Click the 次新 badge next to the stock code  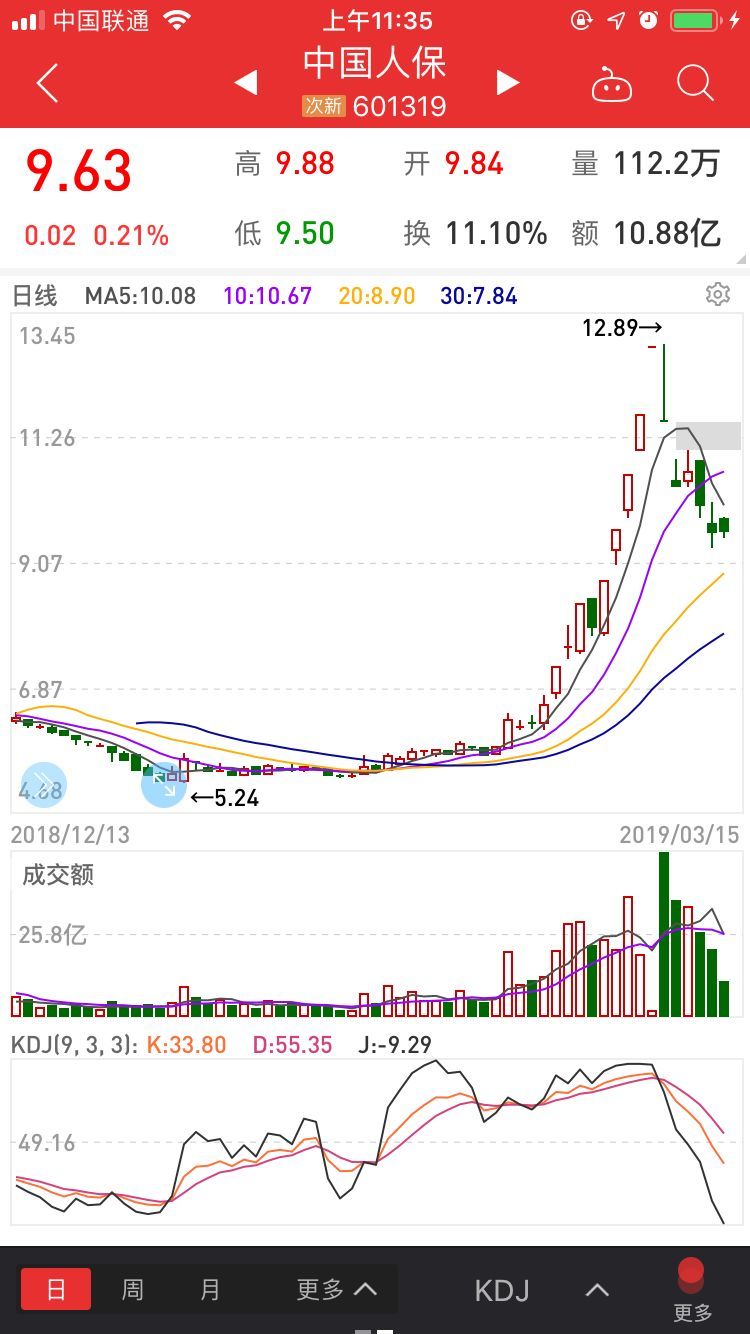tap(324, 106)
